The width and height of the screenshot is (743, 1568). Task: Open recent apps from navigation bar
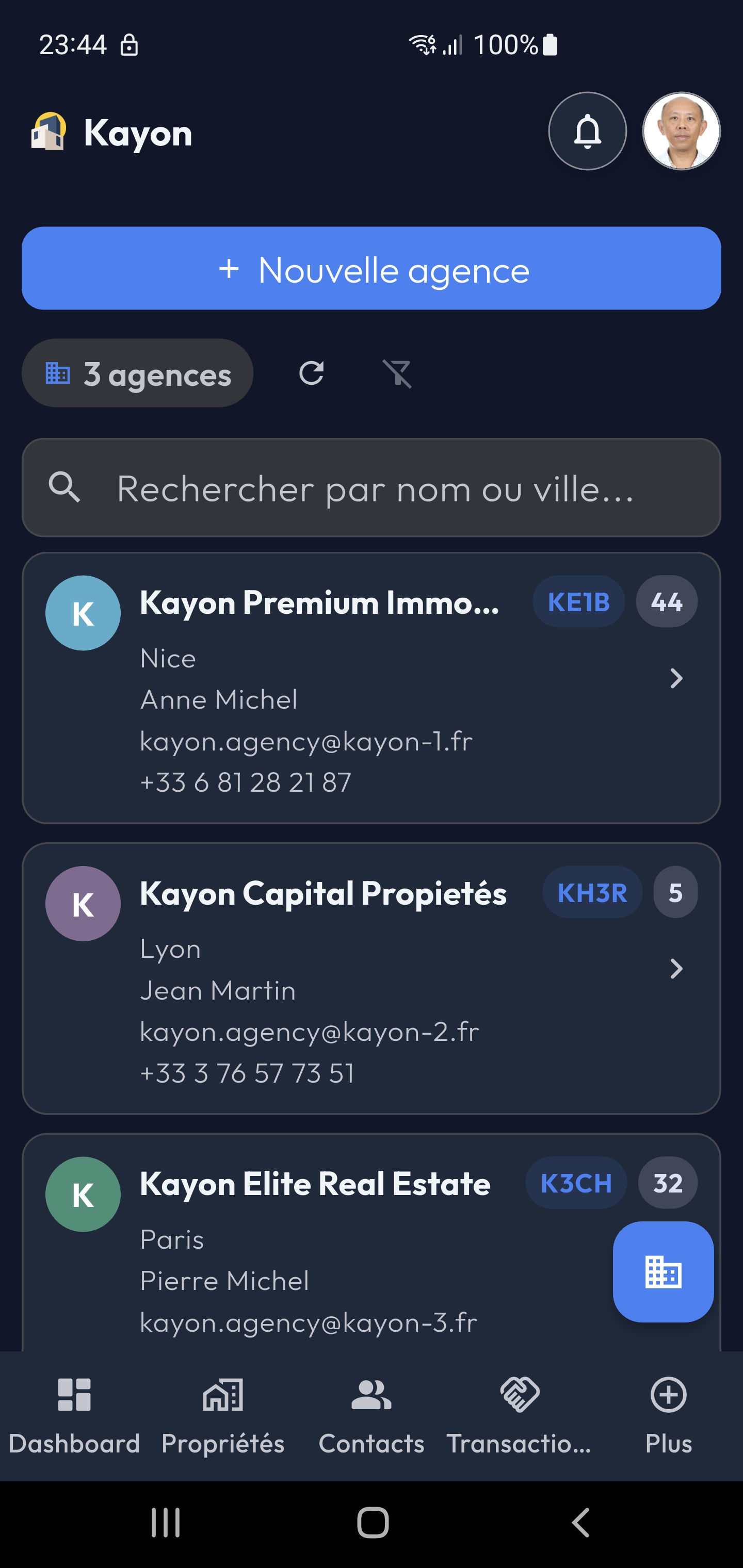[x=166, y=1523]
